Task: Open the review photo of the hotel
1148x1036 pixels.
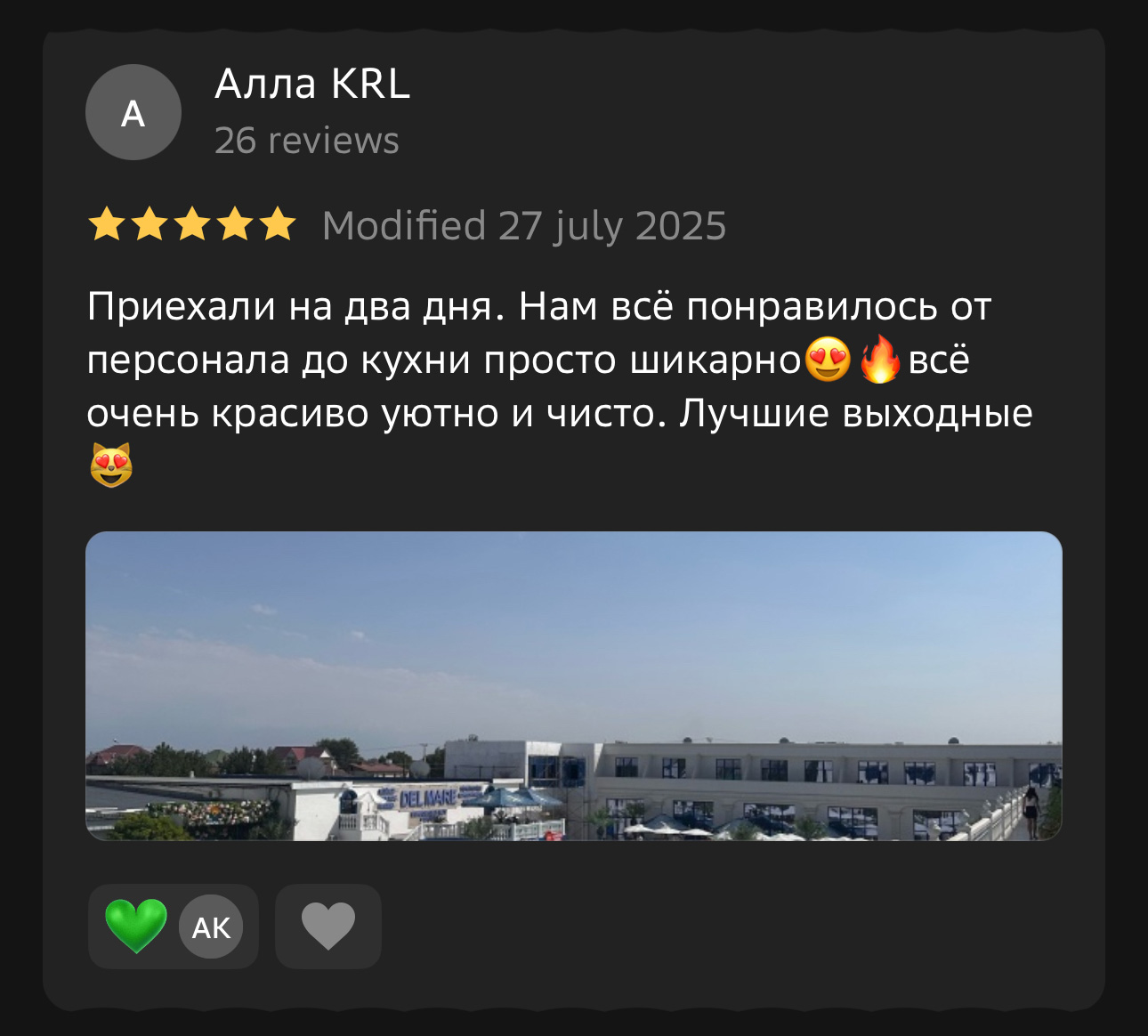Action: pos(573,685)
